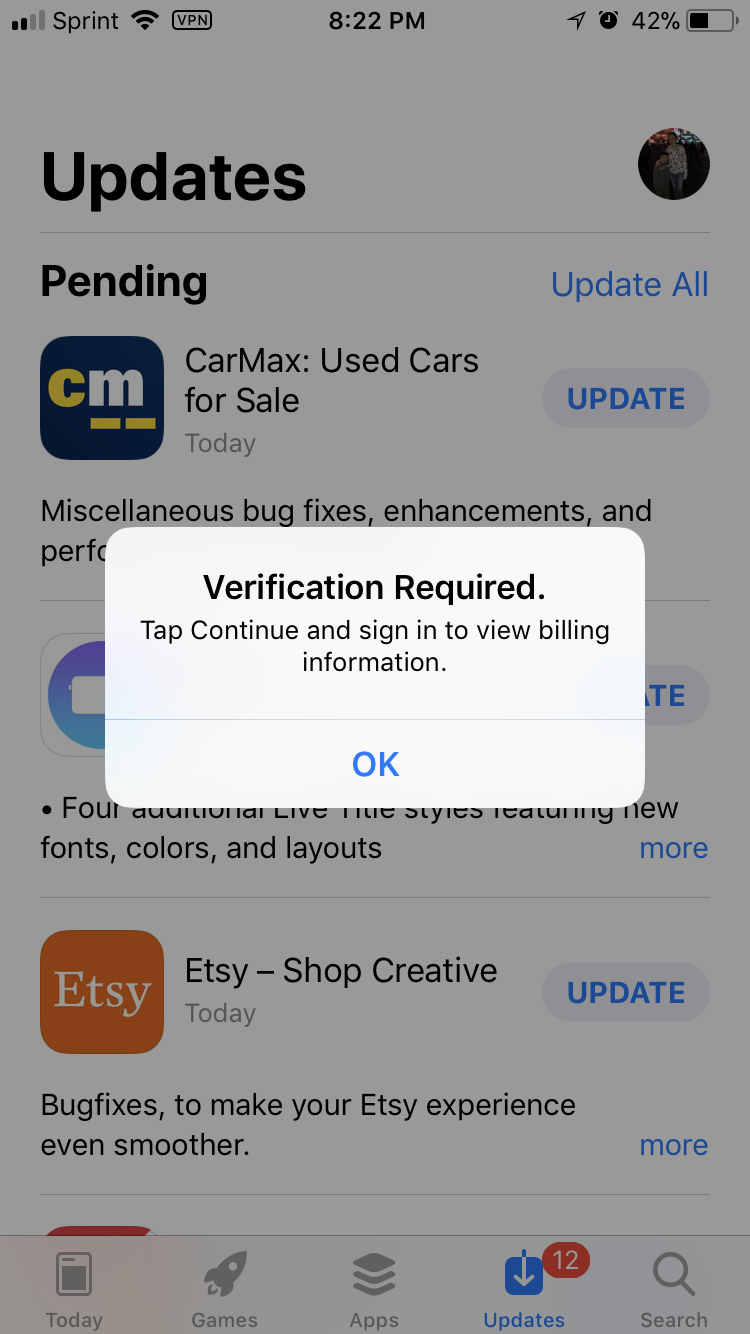Viewport: 750px width, 1334px height.
Task: Update the CarMax app
Action: pos(625,399)
